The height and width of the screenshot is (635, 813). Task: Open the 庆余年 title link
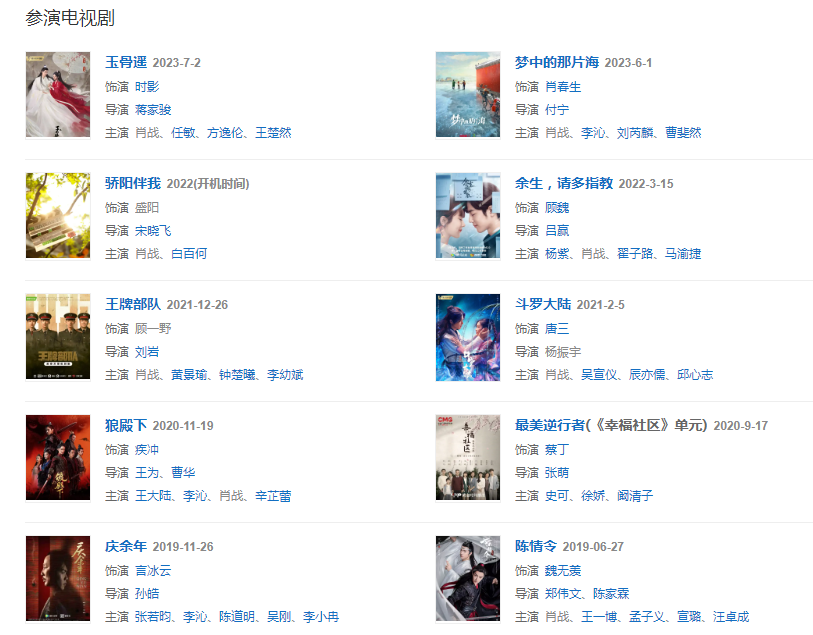(x=125, y=546)
